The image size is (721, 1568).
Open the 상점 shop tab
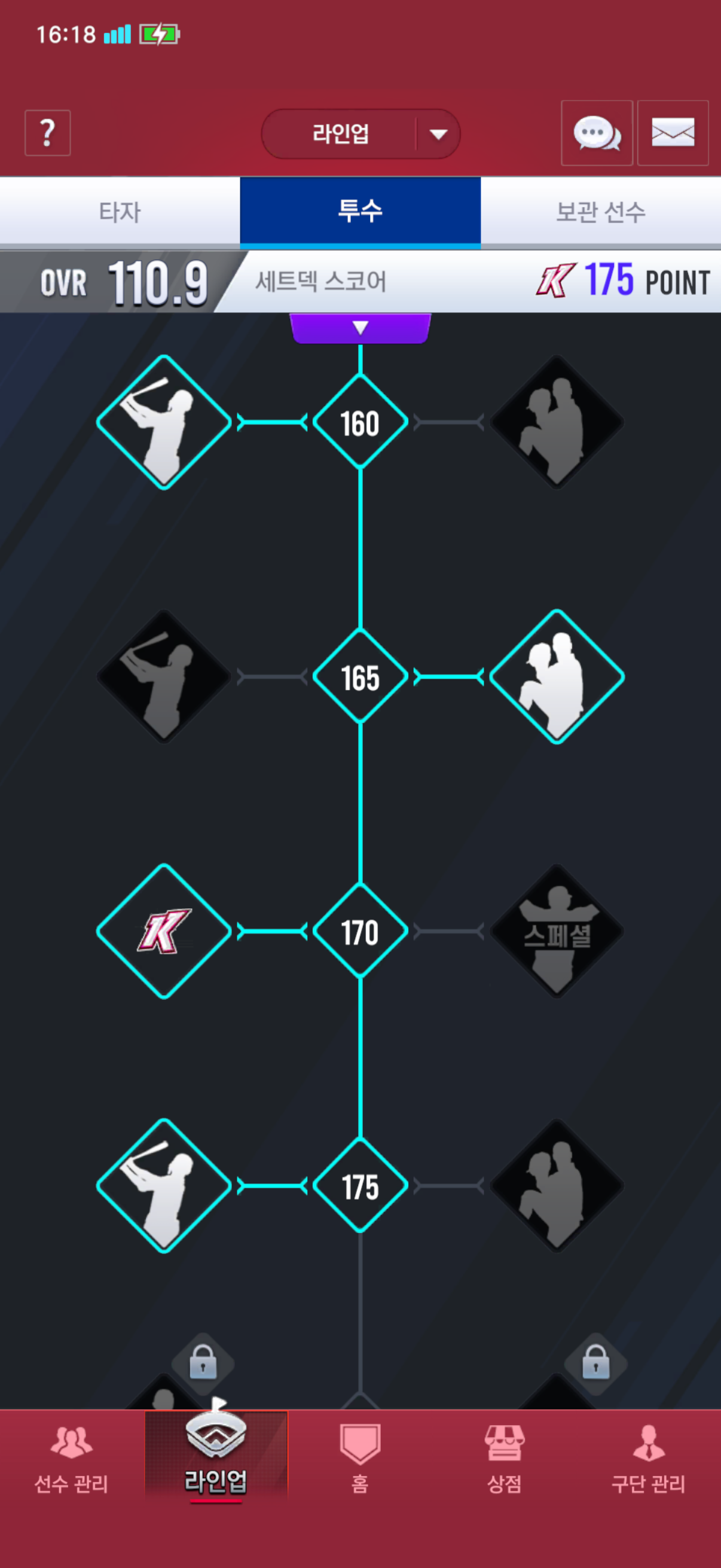pos(505,1459)
